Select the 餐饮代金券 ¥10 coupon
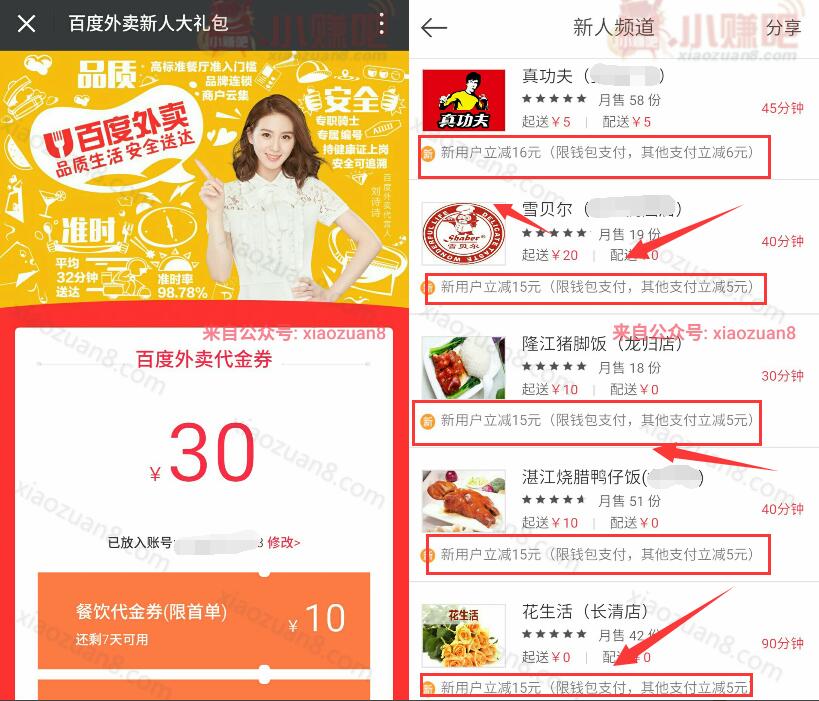The image size is (819, 701). (x=204, y=620)
